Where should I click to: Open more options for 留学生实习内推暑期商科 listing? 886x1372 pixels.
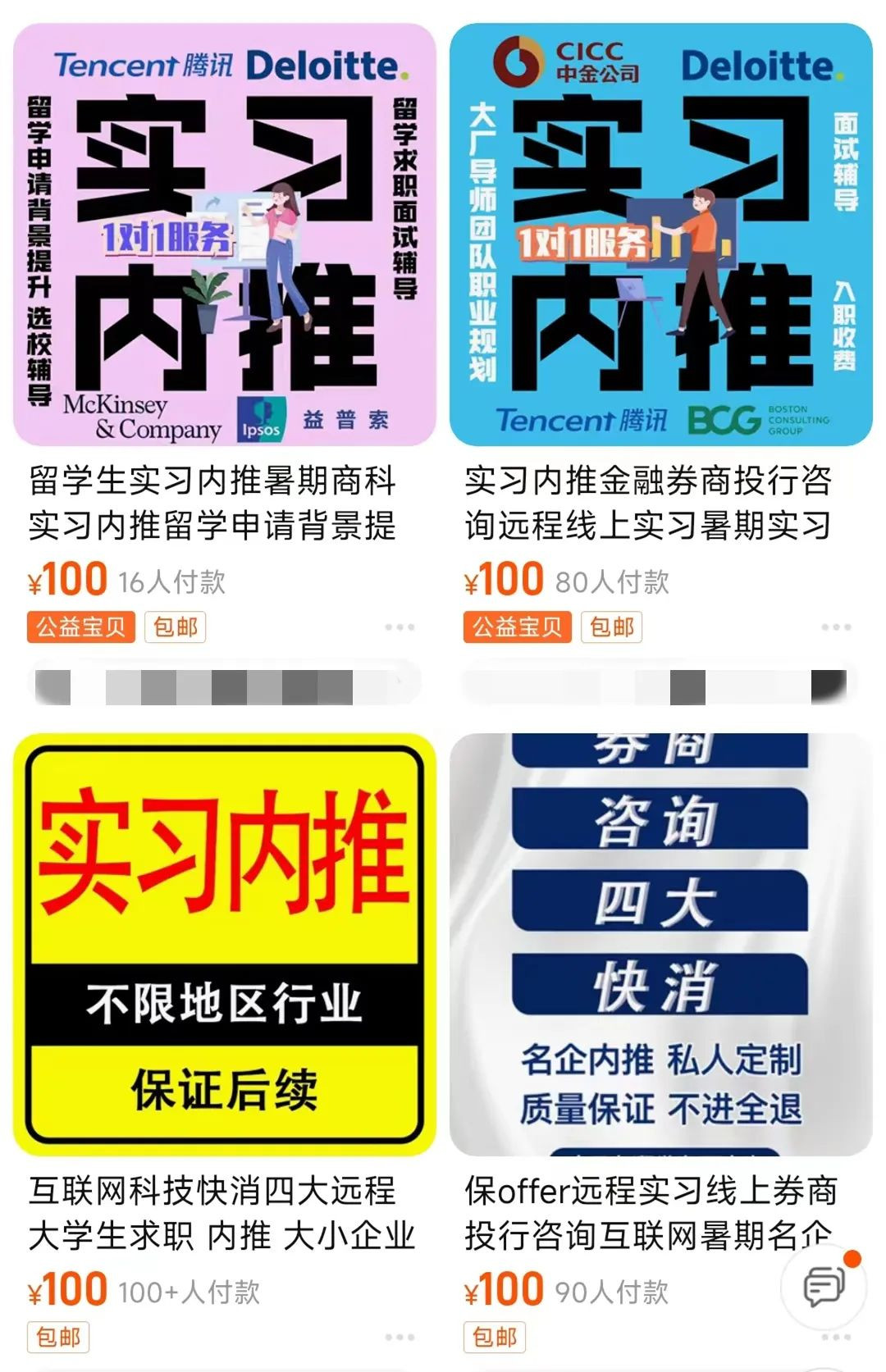[400, 627]
